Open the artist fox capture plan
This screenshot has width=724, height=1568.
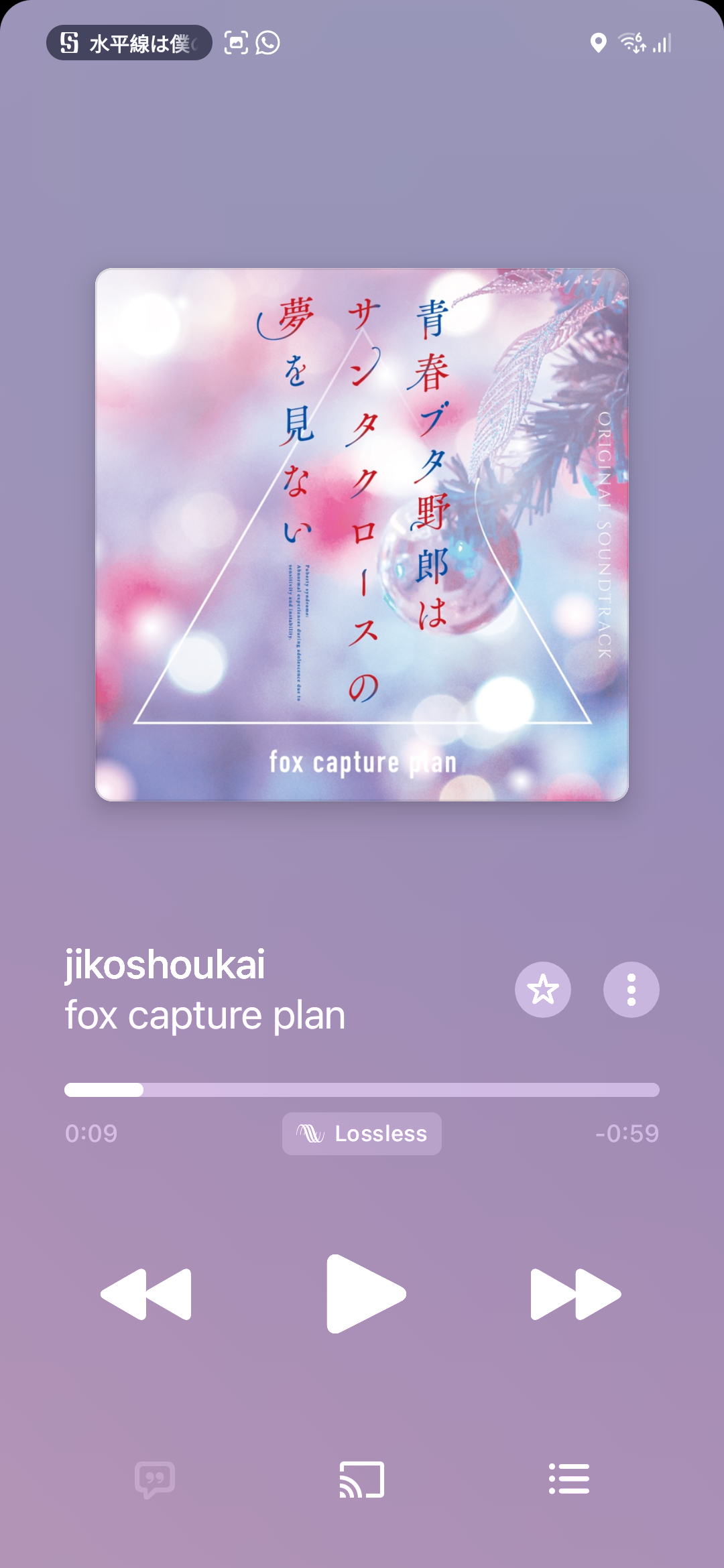[205, 1015]
